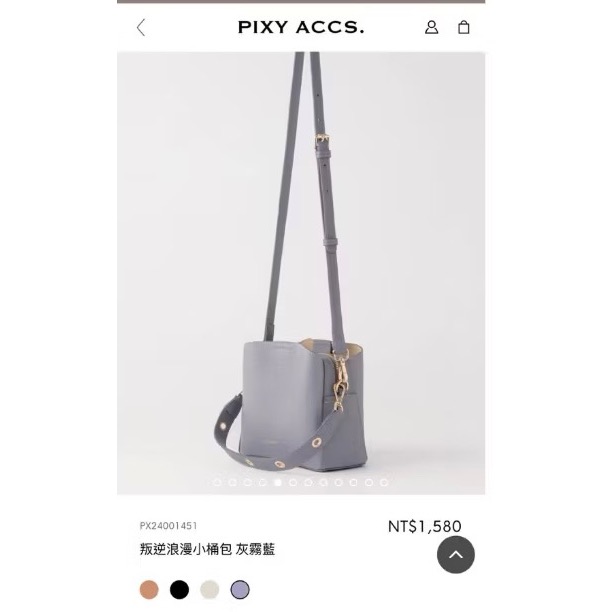Open the shopping bag
This screenshot has width=612, height=612.
pos(464,28)
